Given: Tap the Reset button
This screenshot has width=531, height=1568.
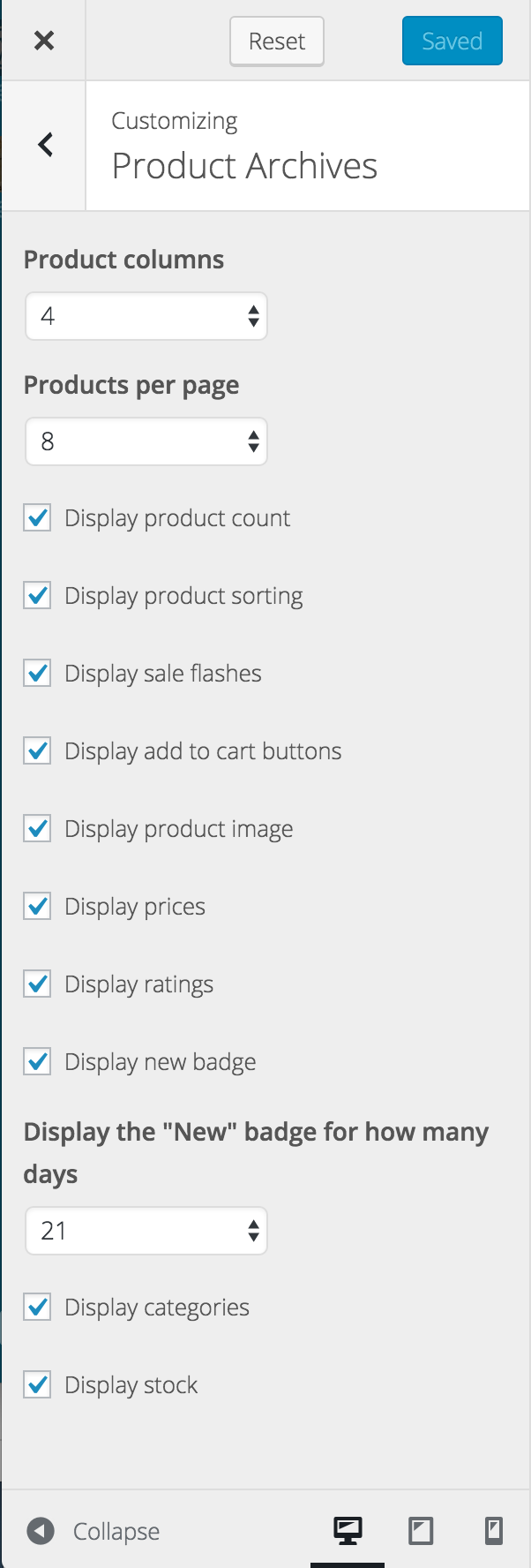Looking at the screenshot, I should point(276,41).
